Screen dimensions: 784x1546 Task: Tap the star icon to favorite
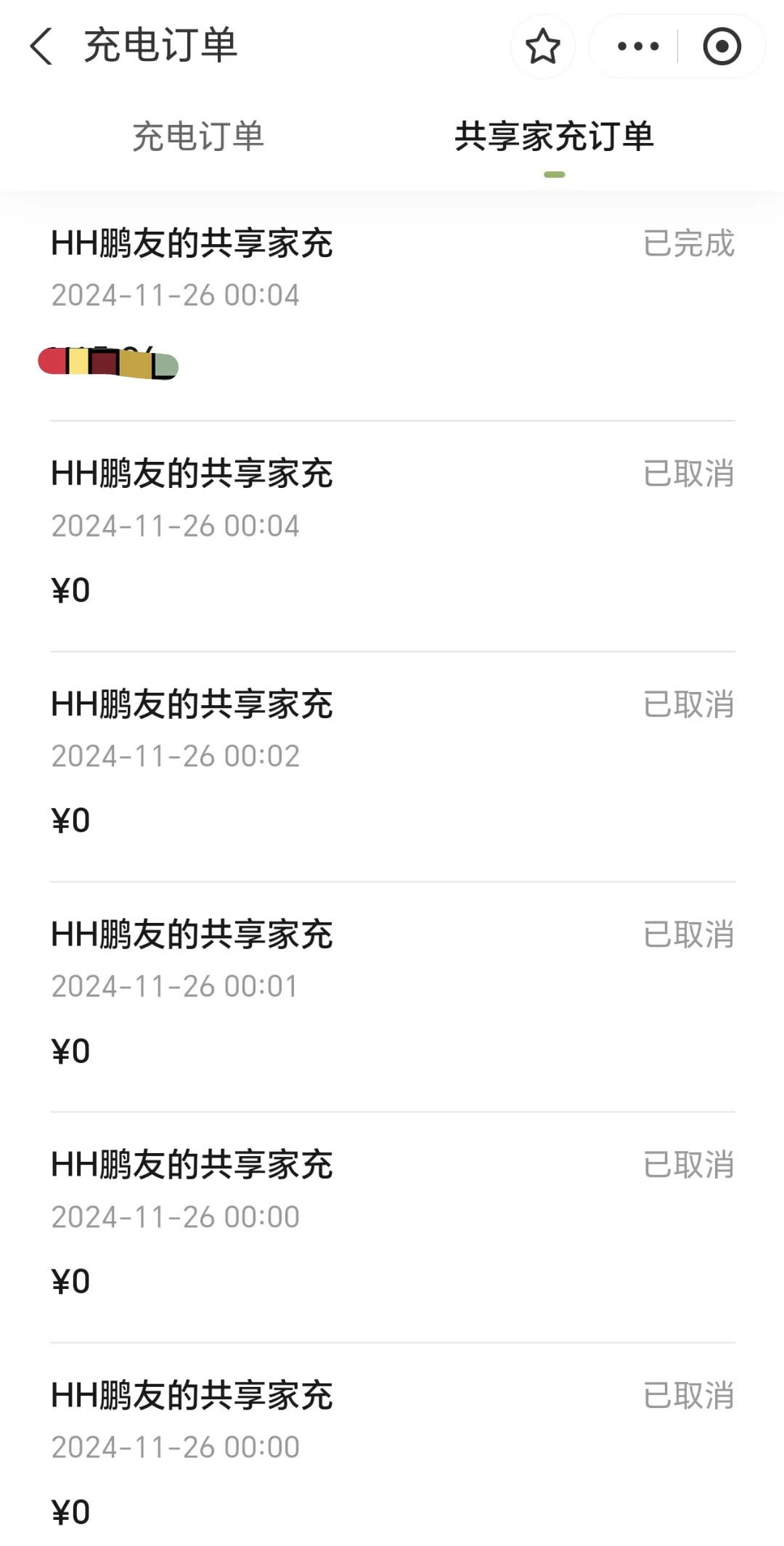542,46
